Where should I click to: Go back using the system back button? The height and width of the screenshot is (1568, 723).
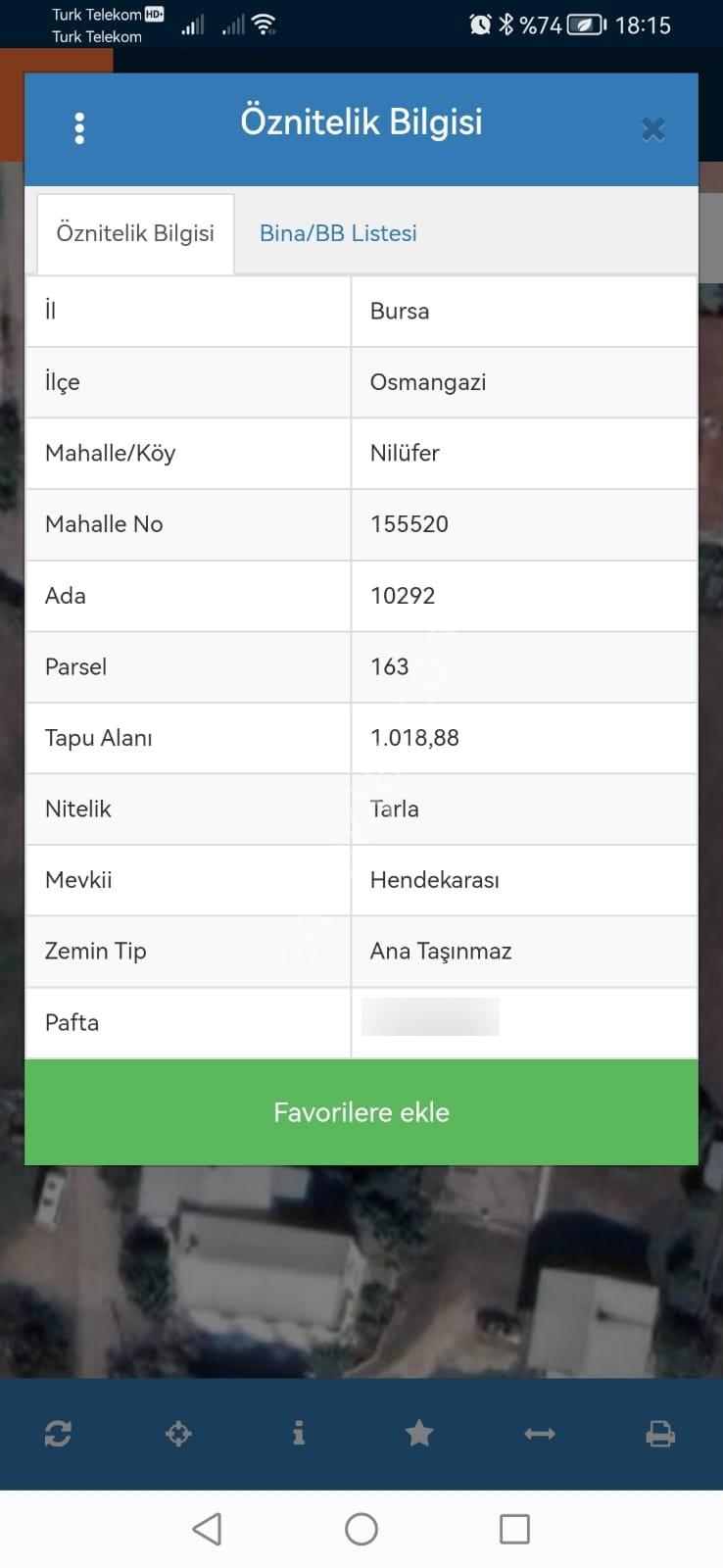click(x=207, y=1529)
